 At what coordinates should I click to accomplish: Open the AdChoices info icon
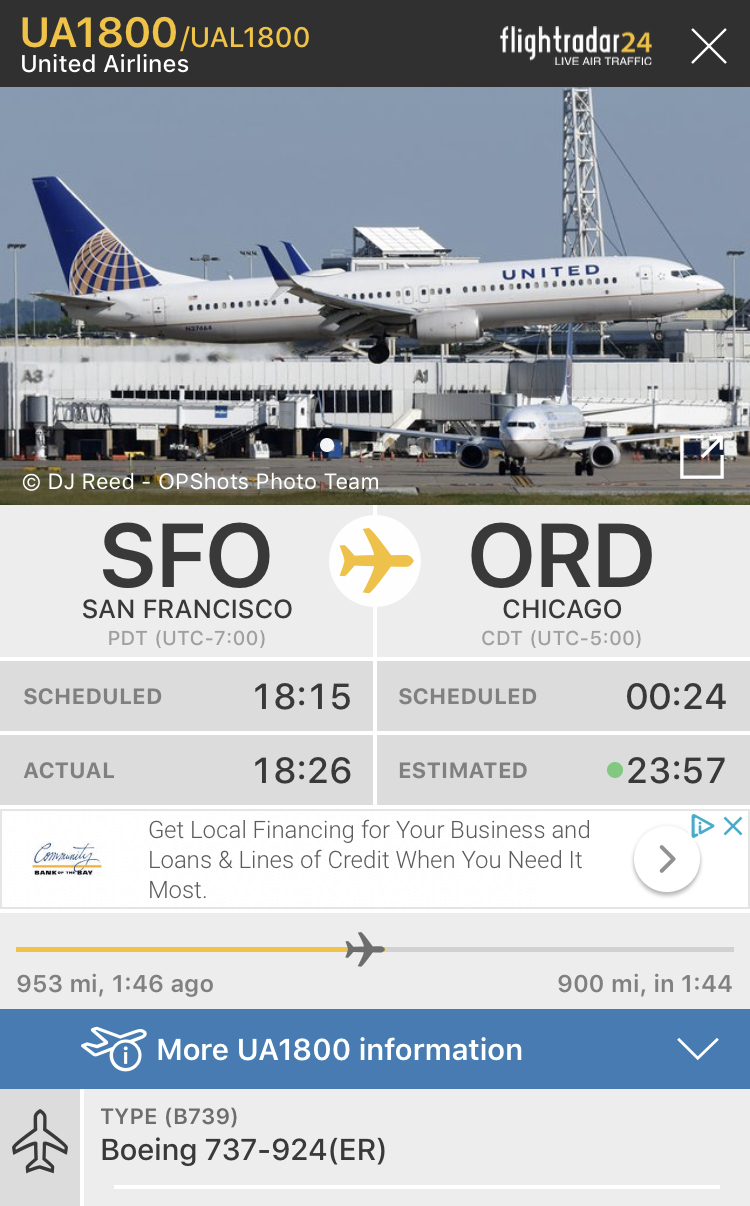(703, 826)
